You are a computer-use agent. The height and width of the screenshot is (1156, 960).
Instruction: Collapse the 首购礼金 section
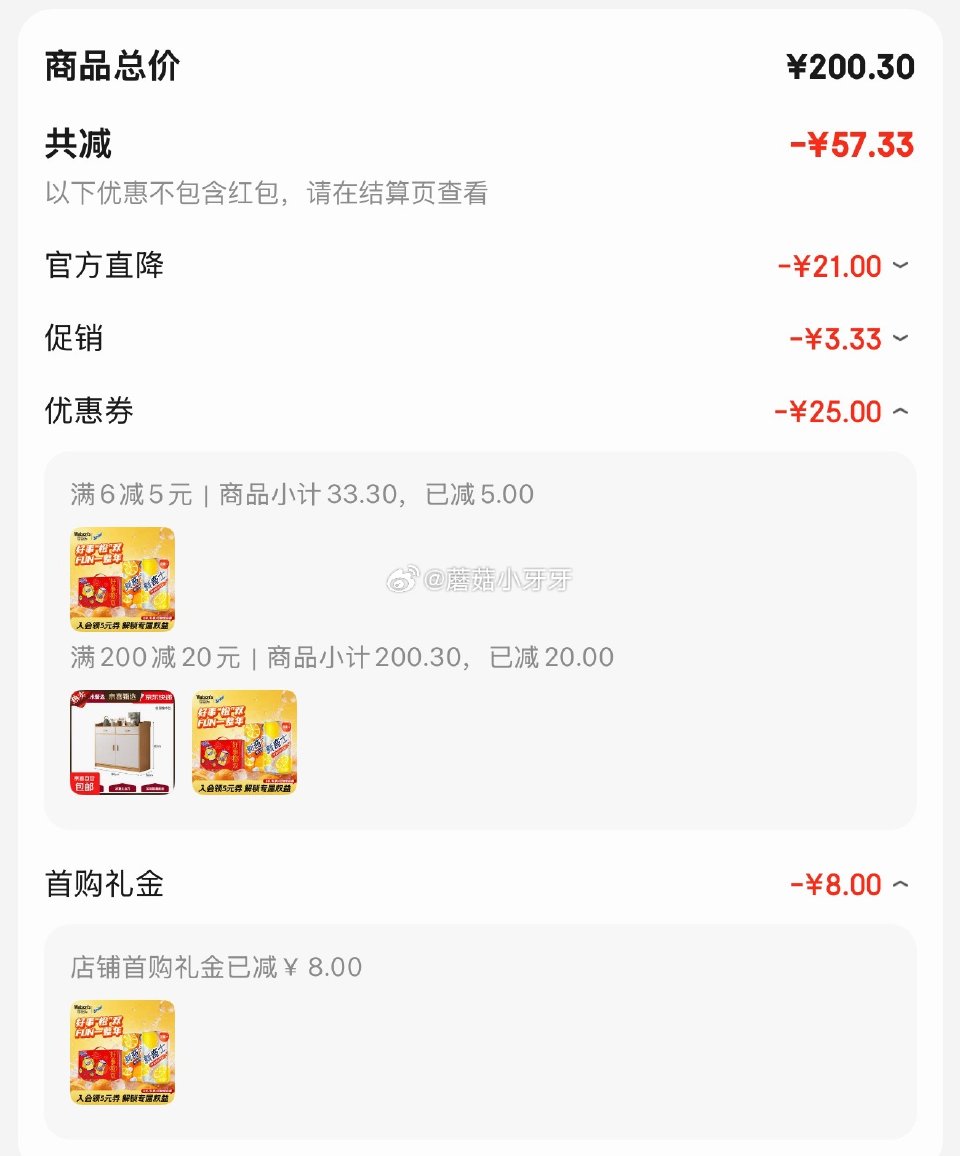pyautogui.click(x=901, y=884)
